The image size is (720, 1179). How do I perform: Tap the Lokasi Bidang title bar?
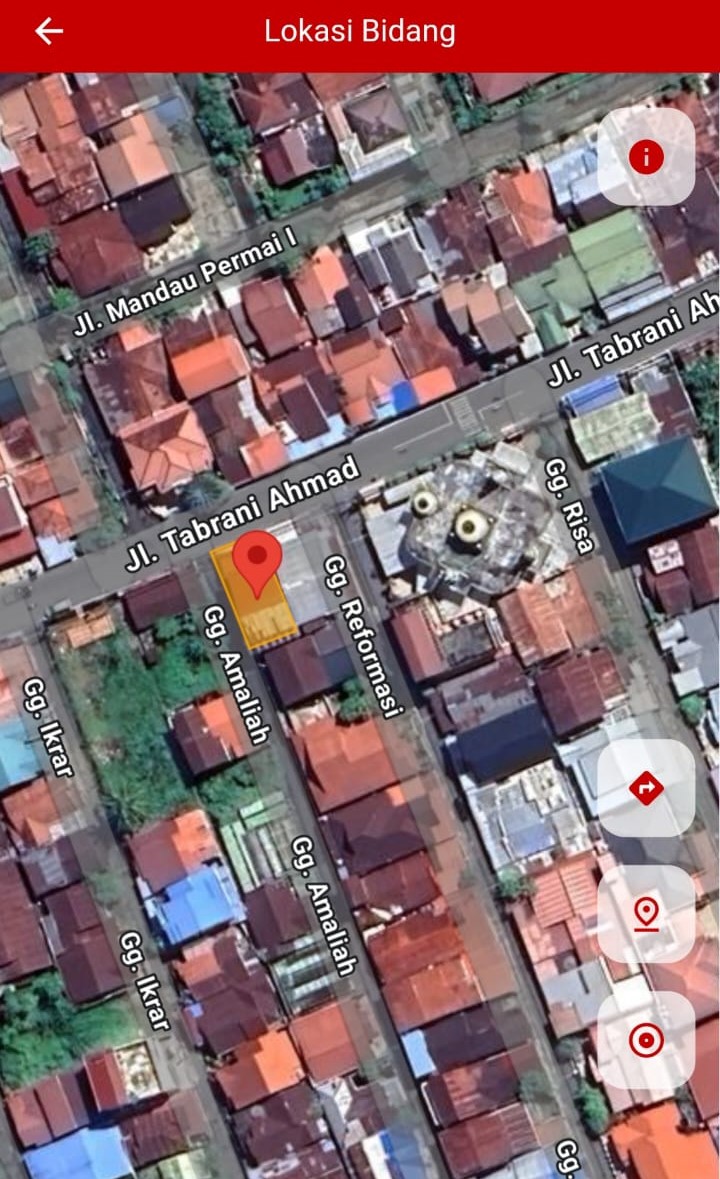pyautogui.click(x=360, y=31)
